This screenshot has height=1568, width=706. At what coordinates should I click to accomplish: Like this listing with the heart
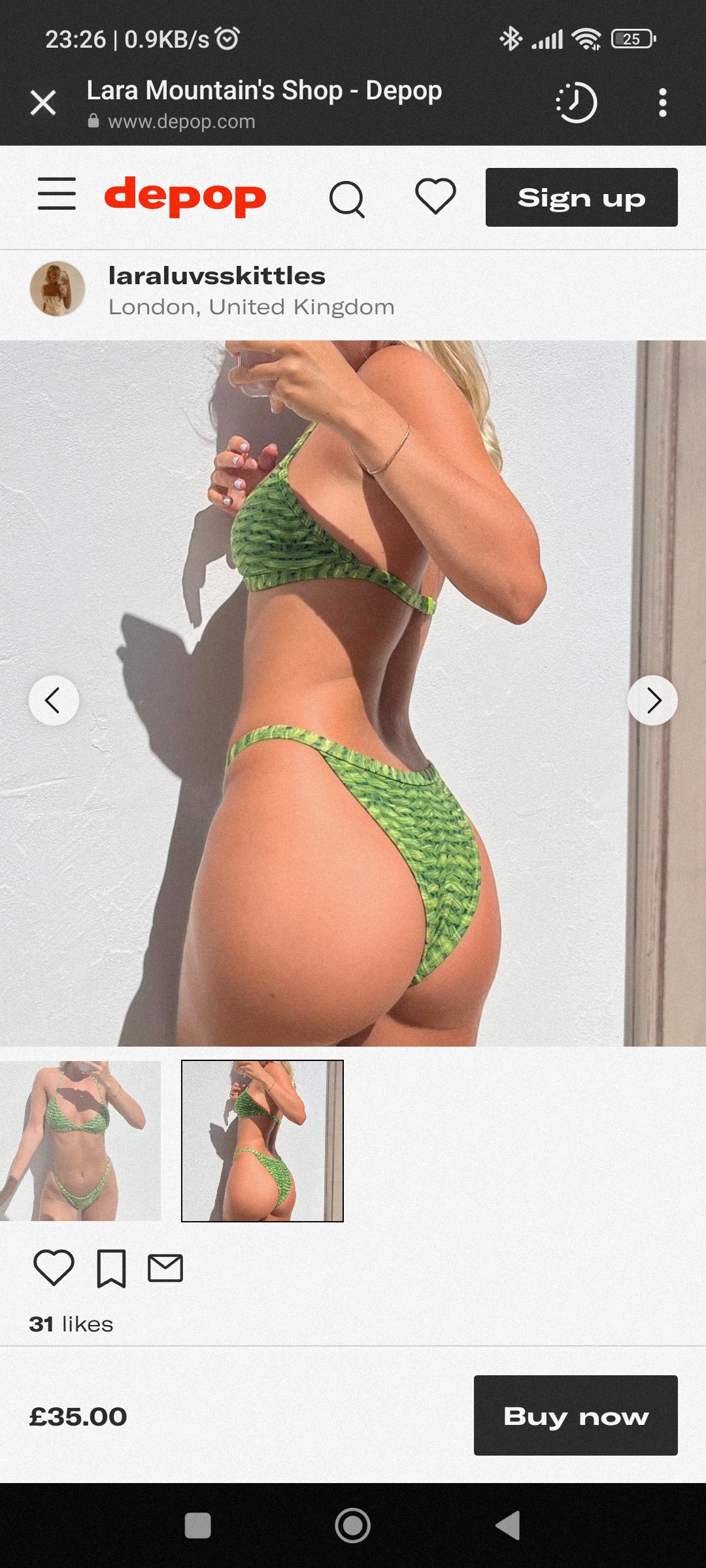point(54,1267)
